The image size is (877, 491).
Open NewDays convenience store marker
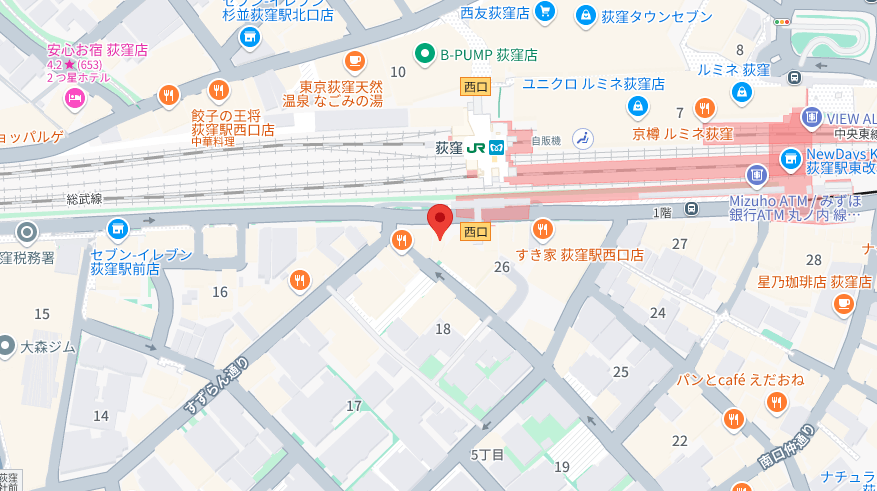coord(791,157)
